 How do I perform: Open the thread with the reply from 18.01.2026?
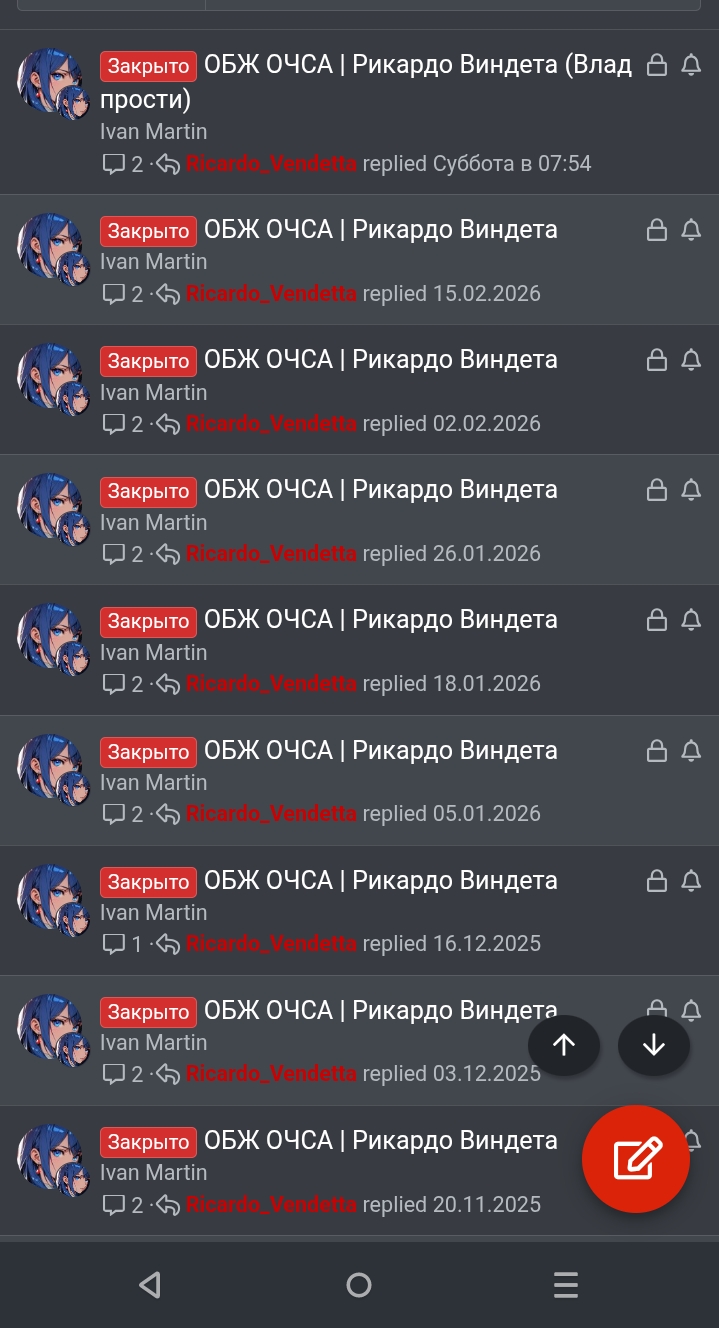pos(380,620)
